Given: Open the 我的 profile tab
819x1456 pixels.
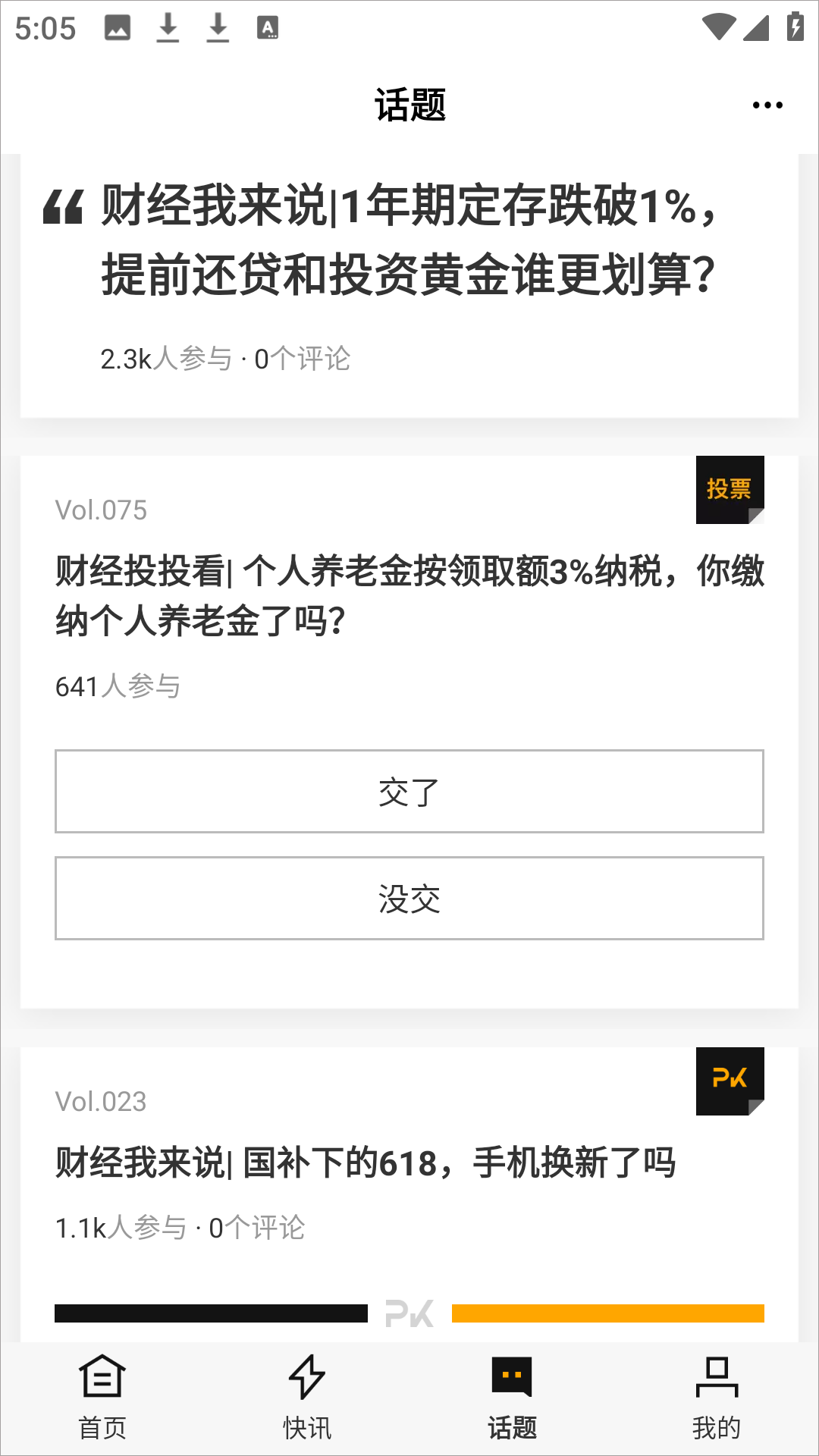Looking at the screenshot, I should pyautogui.click(x=716, y=1397).
